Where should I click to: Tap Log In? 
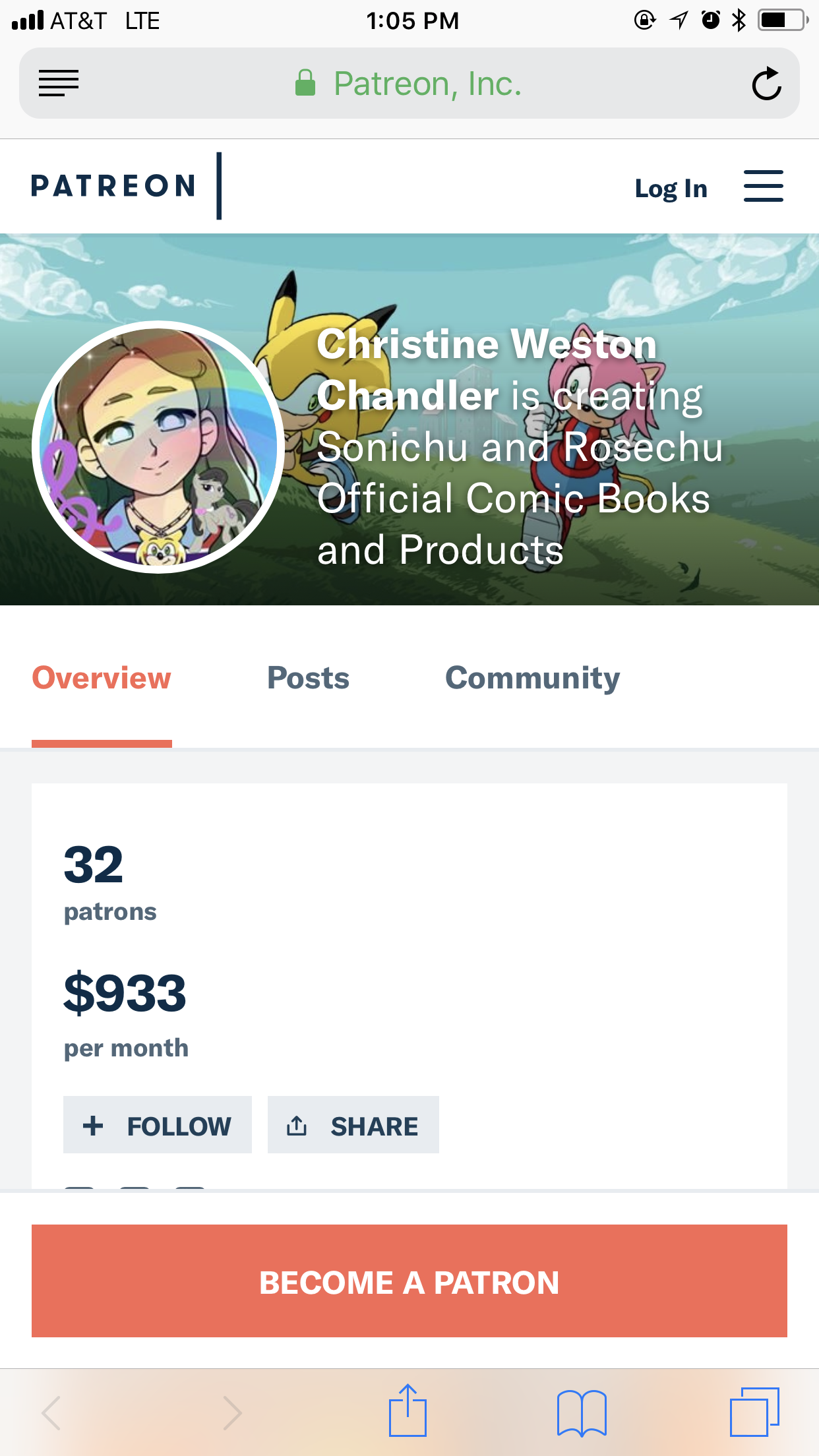coord(671,189)
